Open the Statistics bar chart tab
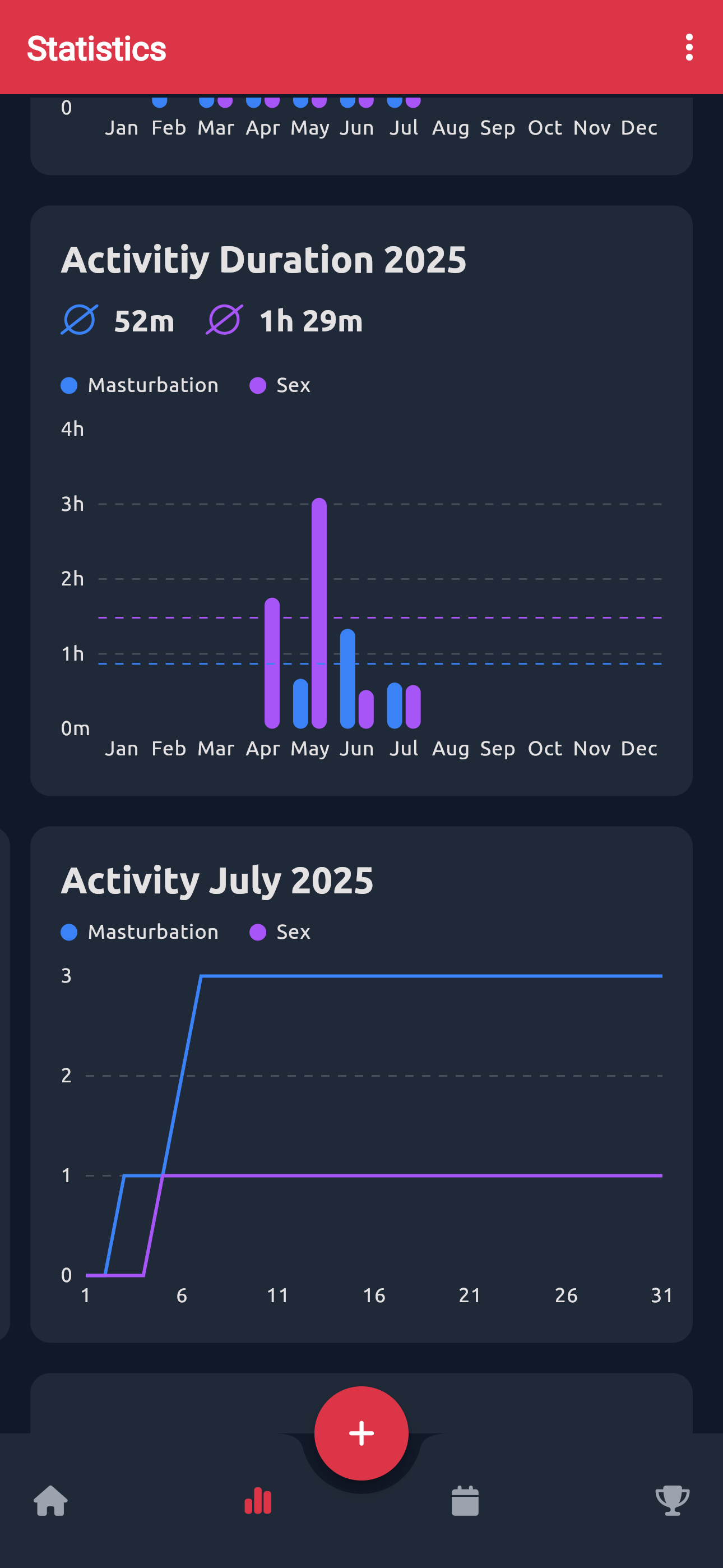Image resolution: width=723 pixels, height=1568 pixels. [257, 1501]
